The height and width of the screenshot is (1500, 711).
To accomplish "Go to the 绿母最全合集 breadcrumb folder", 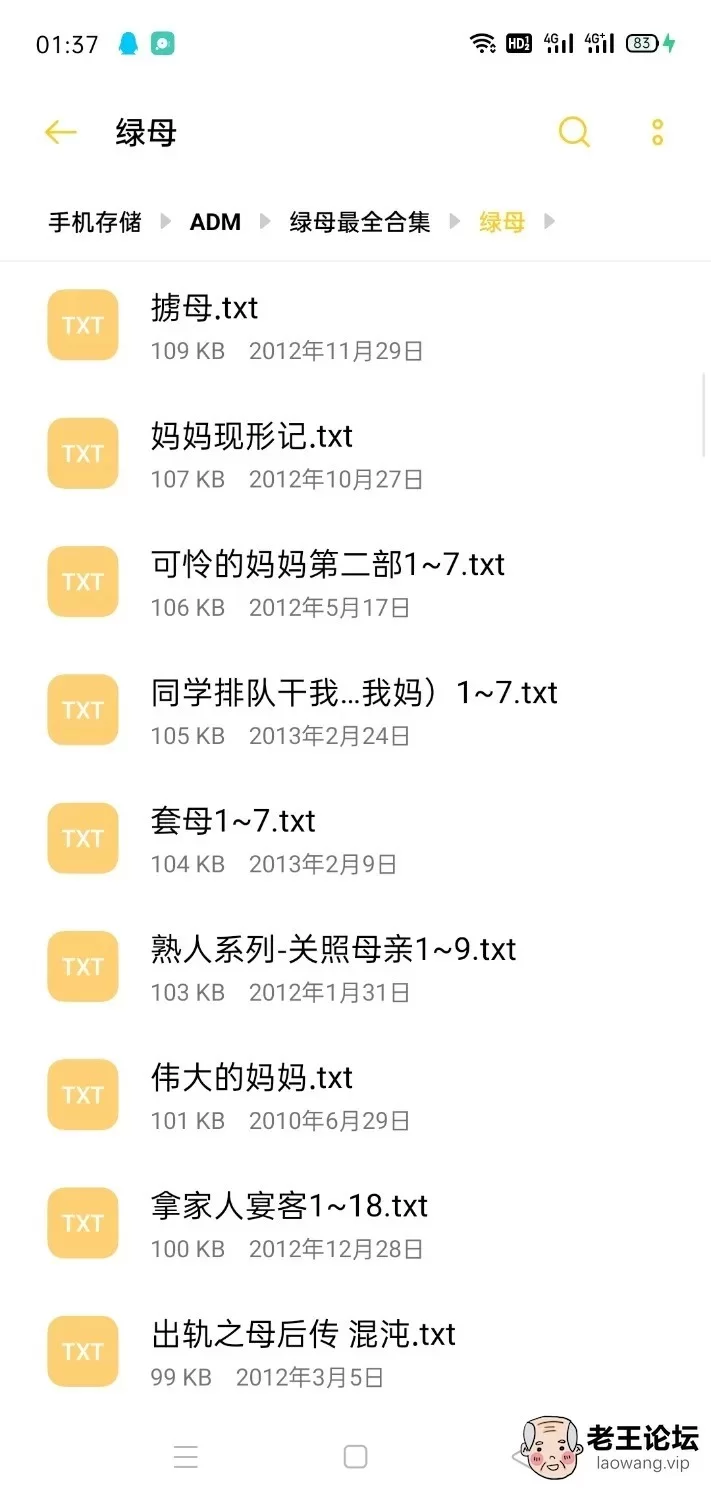I will tap(360, 222).
